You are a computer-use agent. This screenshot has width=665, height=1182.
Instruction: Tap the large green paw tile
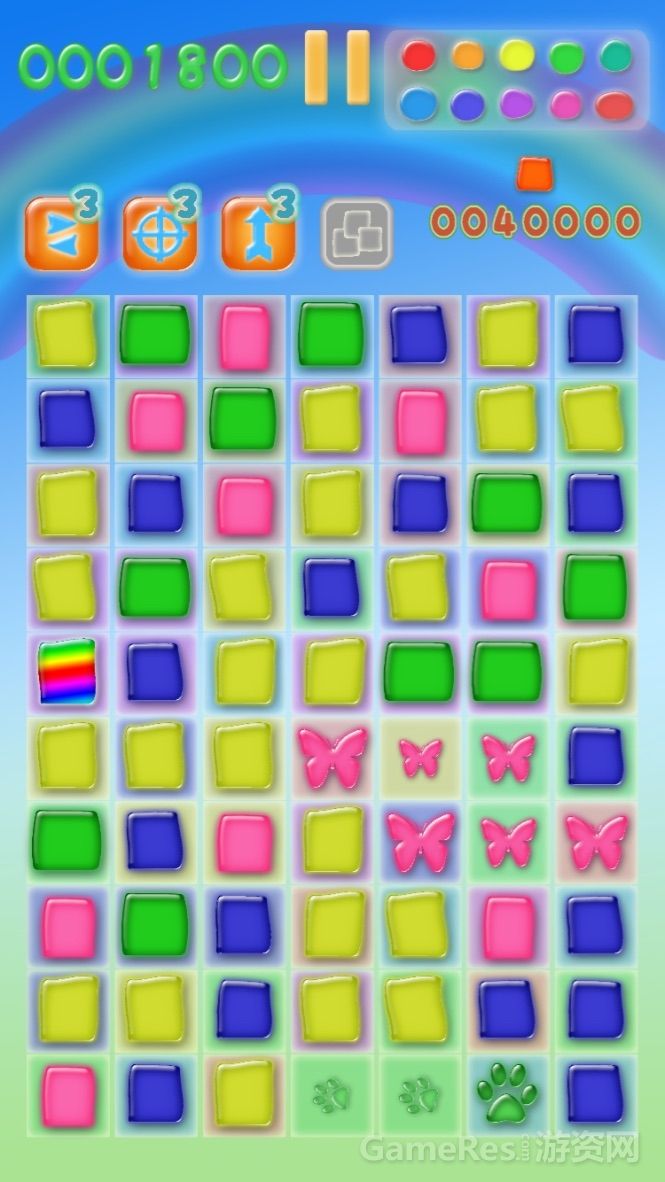tap(508, 1092)
